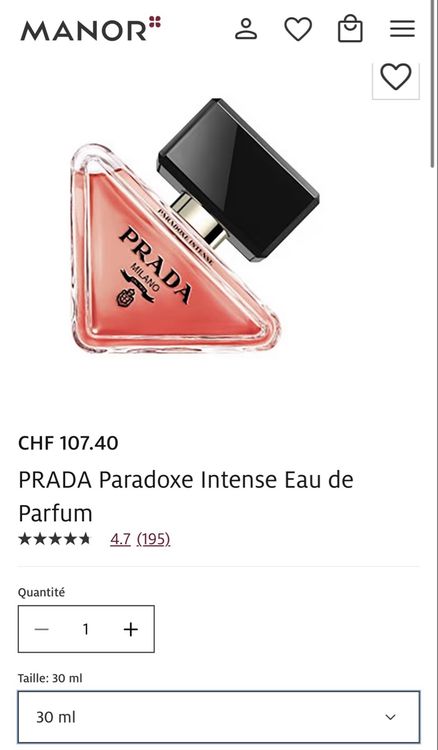
Task: Open the wishlist heart in header
Action: tap(298, 29)
